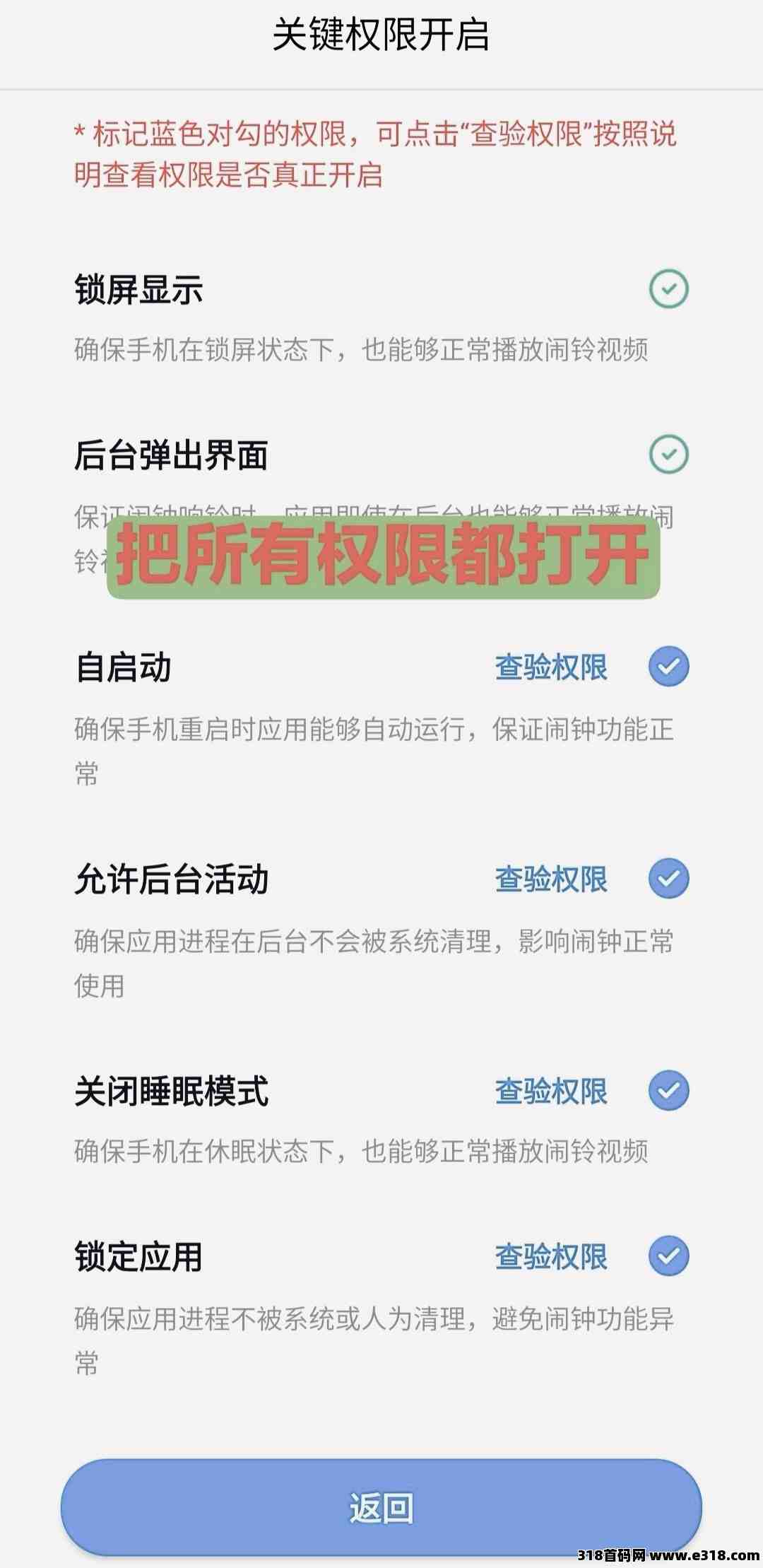Tap 查验权限 next to 锁定应用
Image resolution: width=763 pixels, height=1568 pixels.
(x=551, y=1257)
